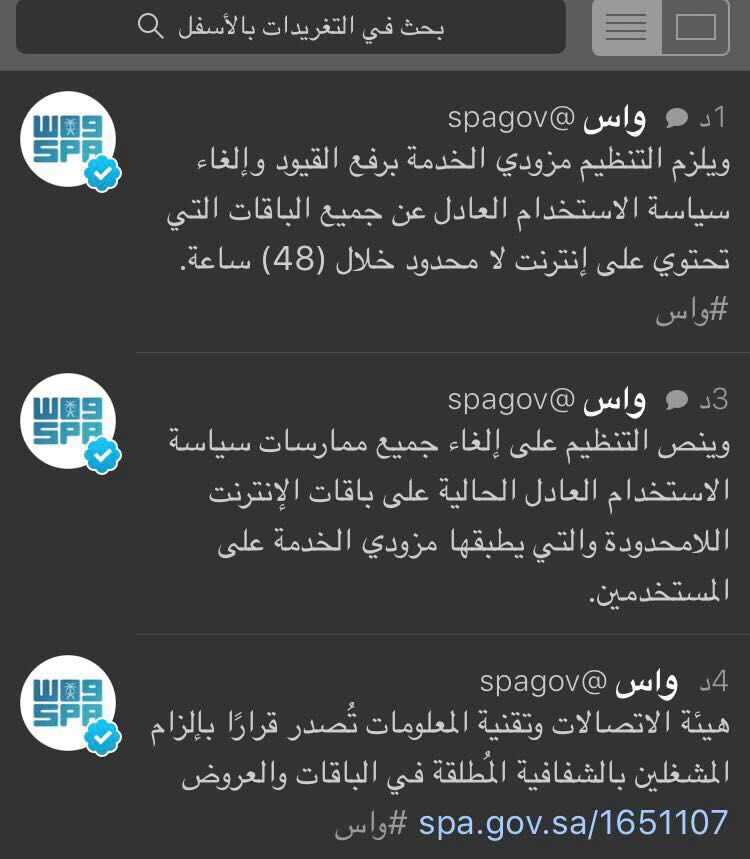Screen dimensions: 750x859
Task: Tap the SPA avatar on the 4-minute-old tweet
Action: coord(68,703)
